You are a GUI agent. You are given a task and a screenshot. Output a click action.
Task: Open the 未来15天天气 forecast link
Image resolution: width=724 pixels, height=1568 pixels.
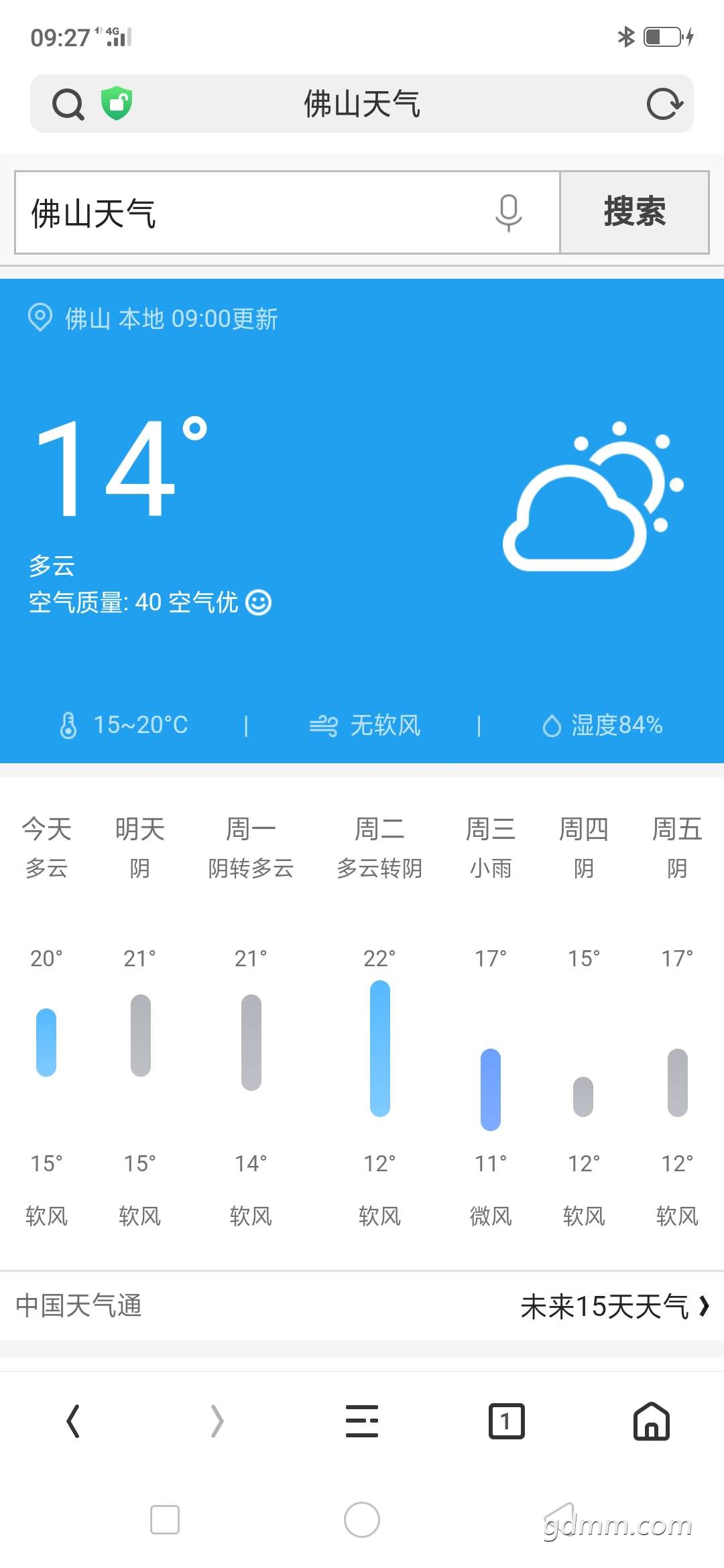click(x=613, y=1306)
